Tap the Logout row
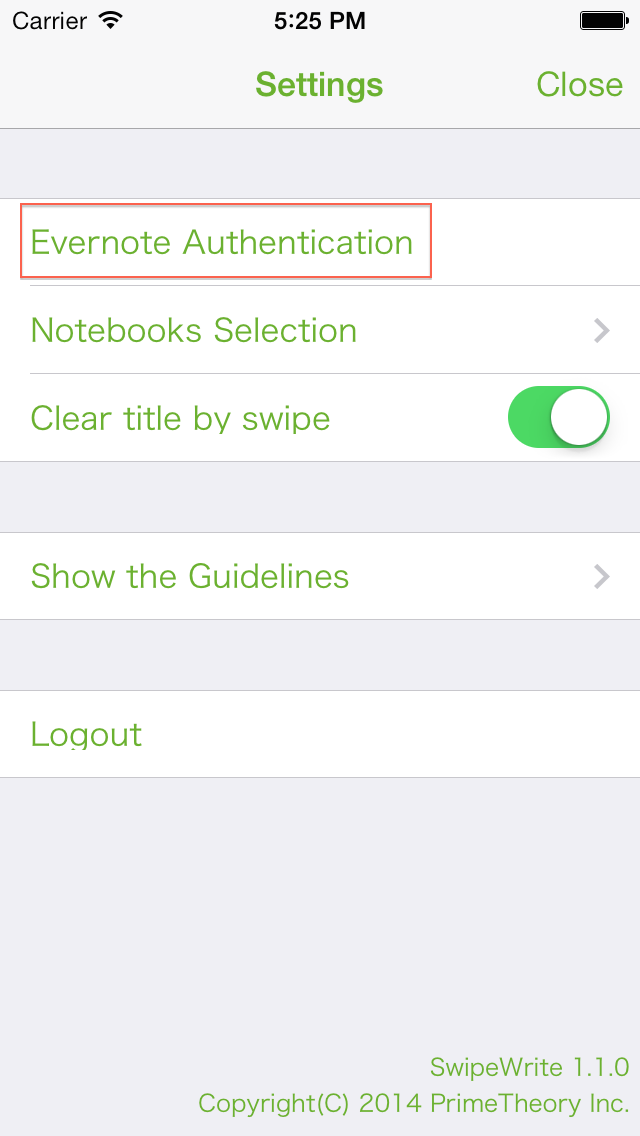This screenshot has height=1136, width=640. tap(320, 734)
